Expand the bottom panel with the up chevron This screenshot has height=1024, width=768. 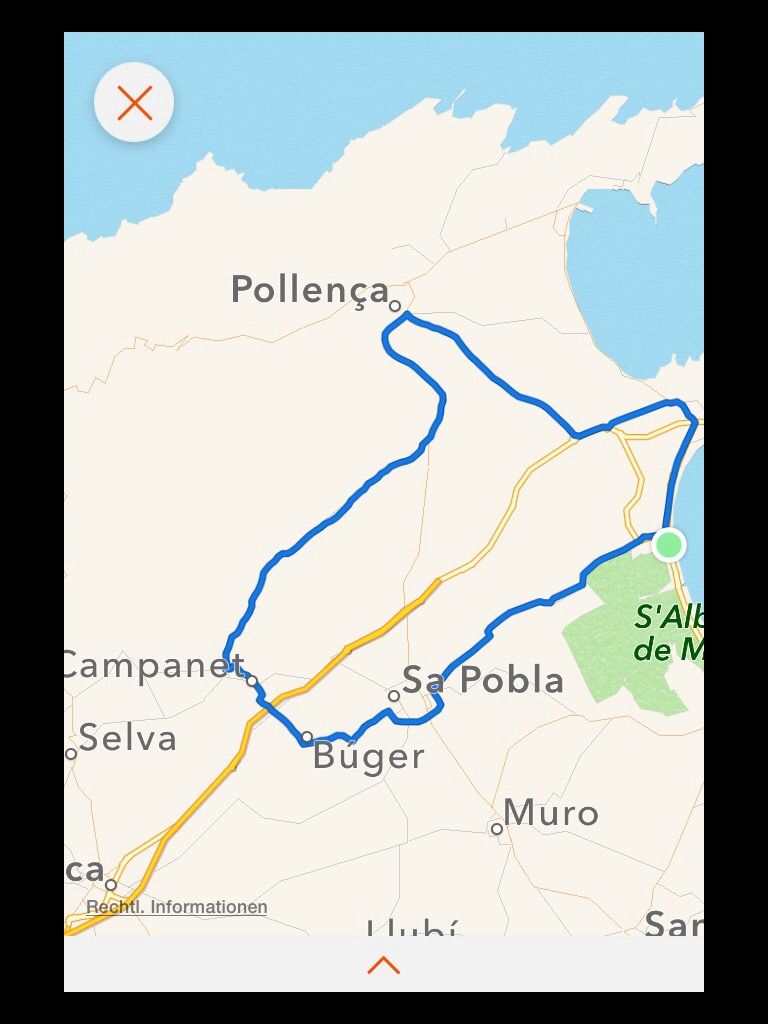[x=384, y=965]
